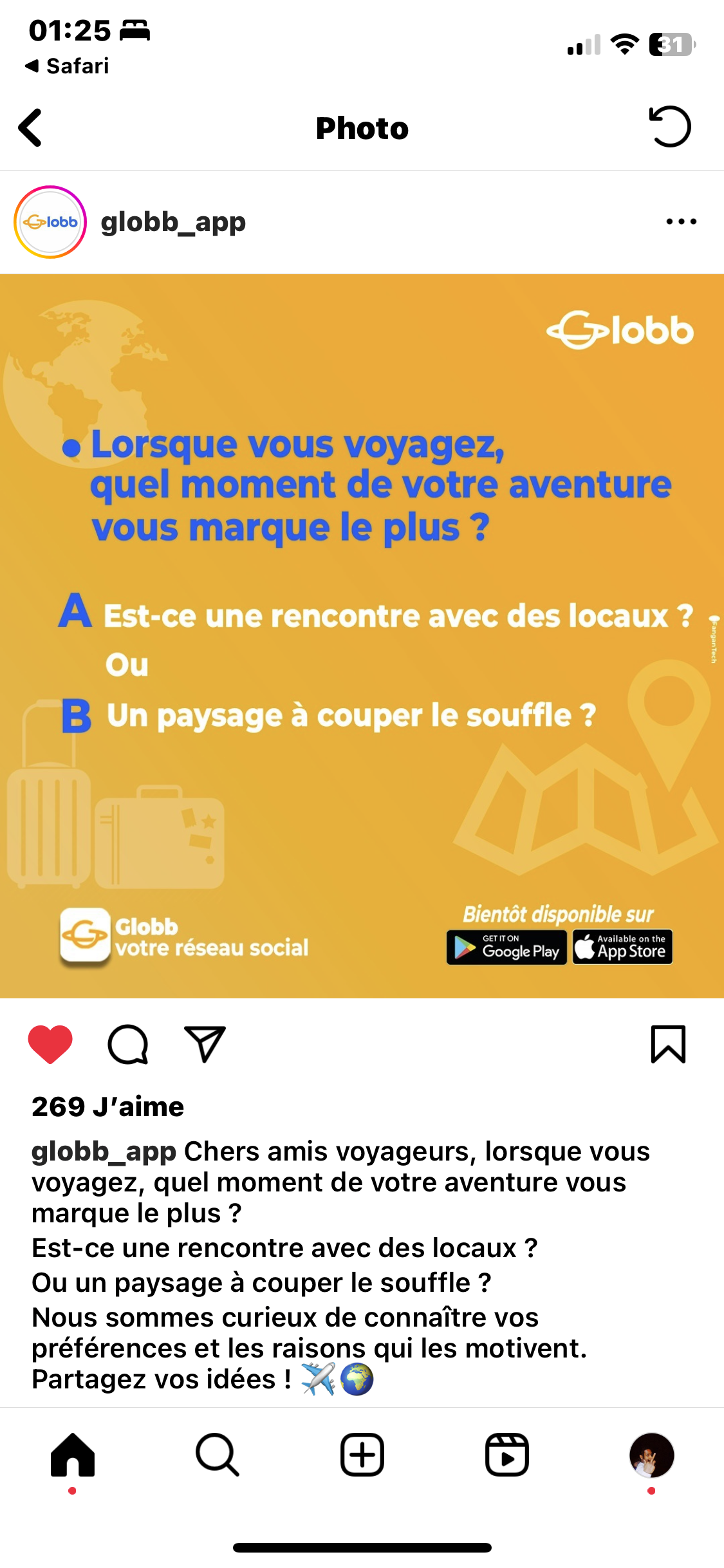Viewport: 724px width, 1568px height.
Task: Tap the Globb travel question post image
Action: [x=362, y=636]
